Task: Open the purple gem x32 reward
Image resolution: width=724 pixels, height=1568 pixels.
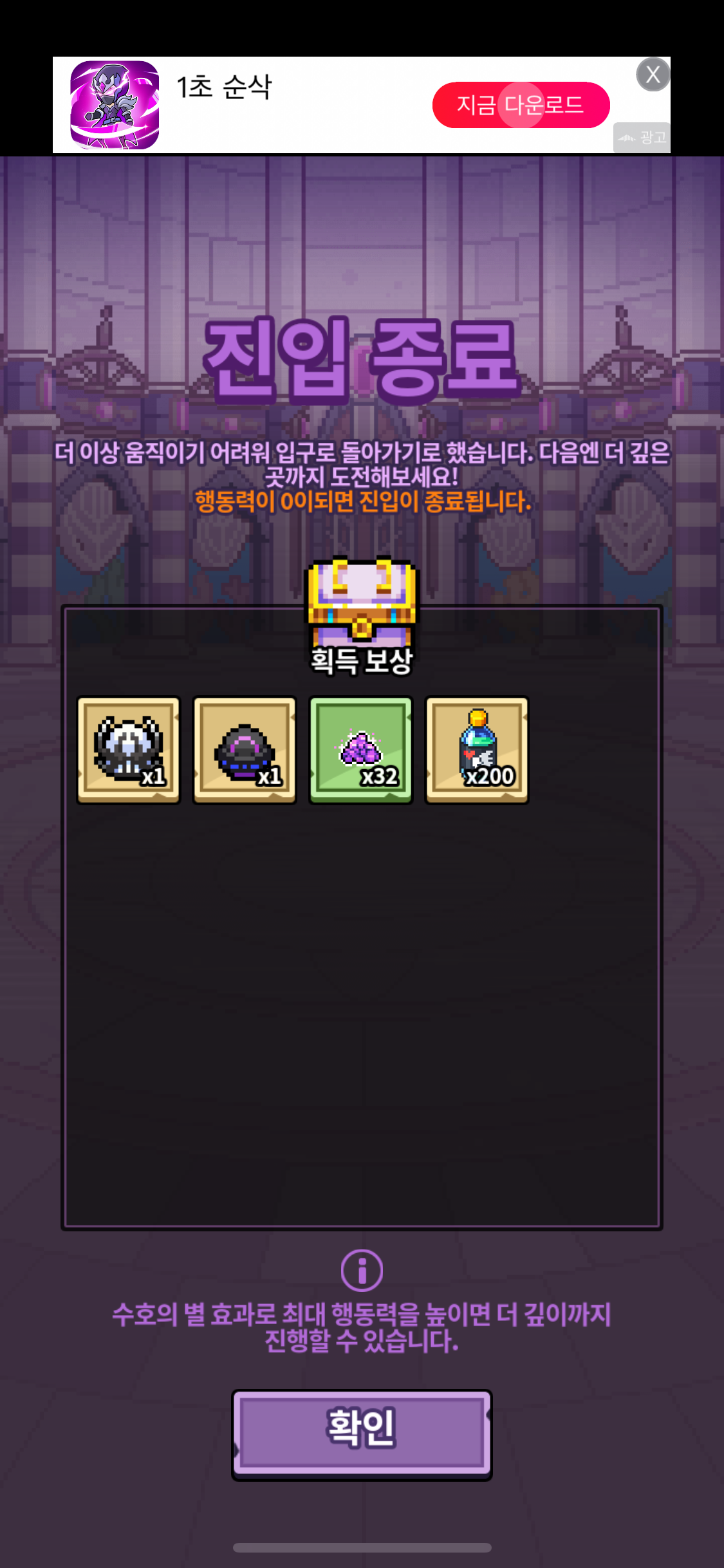Action: [360, 750]
